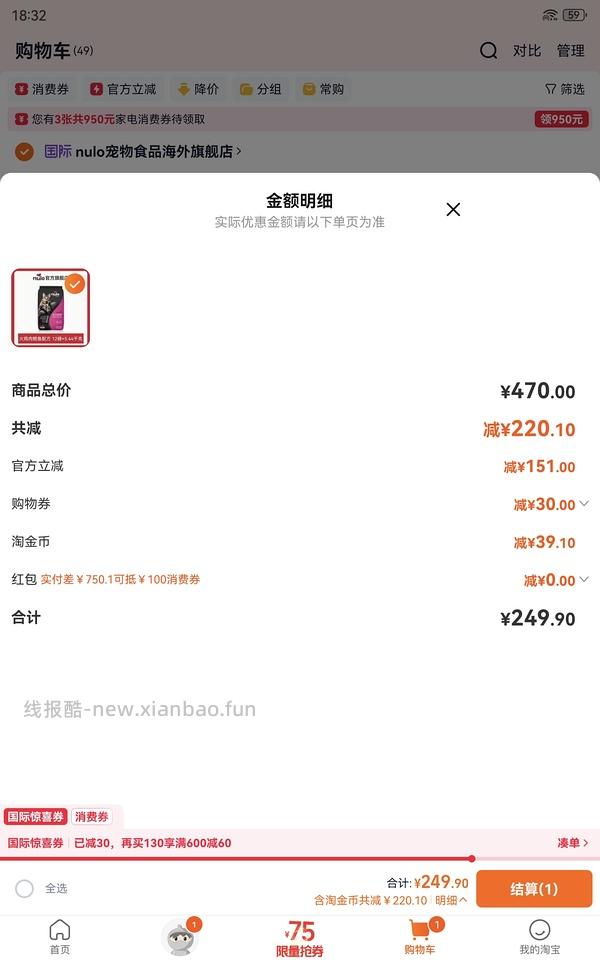This screenshot has height=960, width=600.
Task: Open the selected nulo product thumbnail
Action: (x=51, y=308)
